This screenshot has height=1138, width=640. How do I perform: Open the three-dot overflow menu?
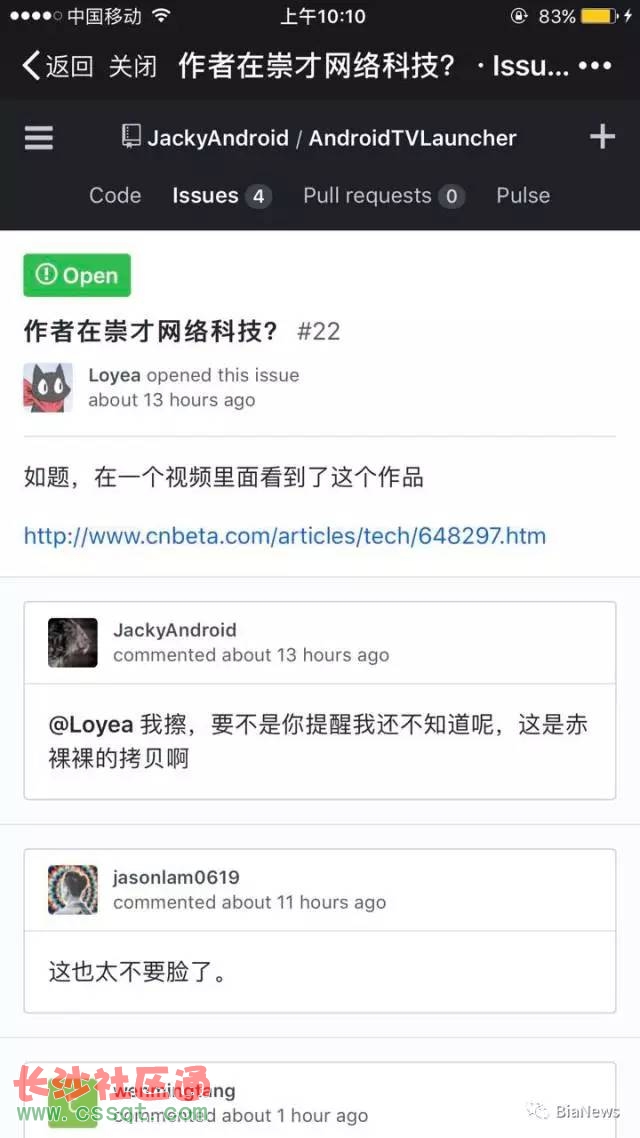596,66
